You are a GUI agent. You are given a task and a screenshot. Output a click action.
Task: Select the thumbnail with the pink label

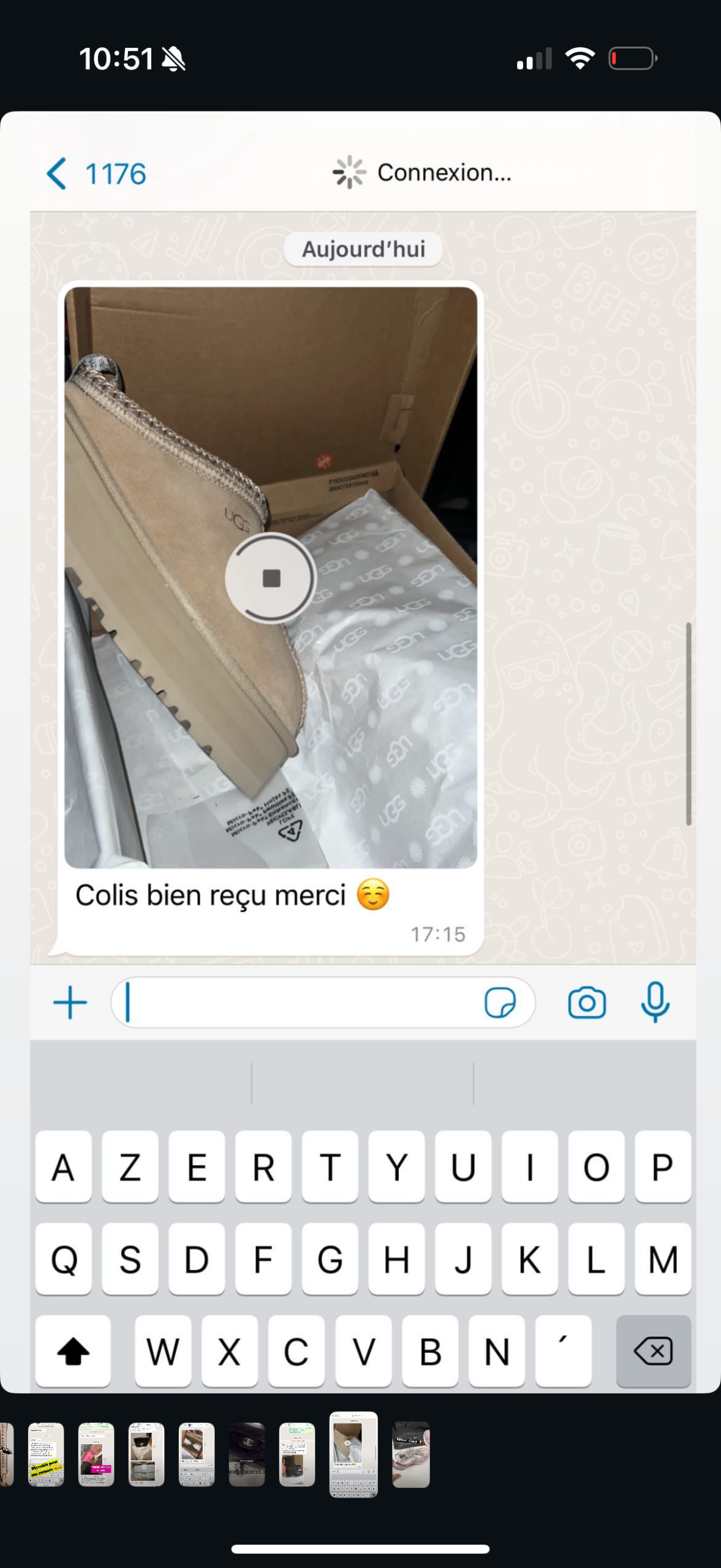[96, 1455]
